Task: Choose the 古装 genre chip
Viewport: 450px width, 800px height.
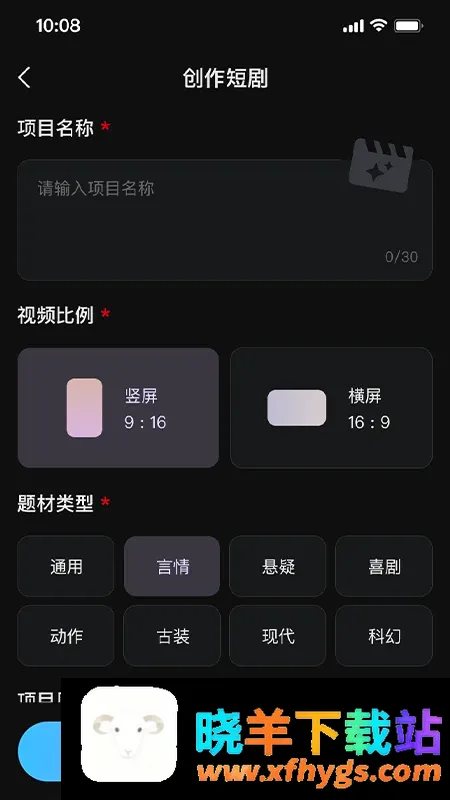Action: [x=172, y=636]
